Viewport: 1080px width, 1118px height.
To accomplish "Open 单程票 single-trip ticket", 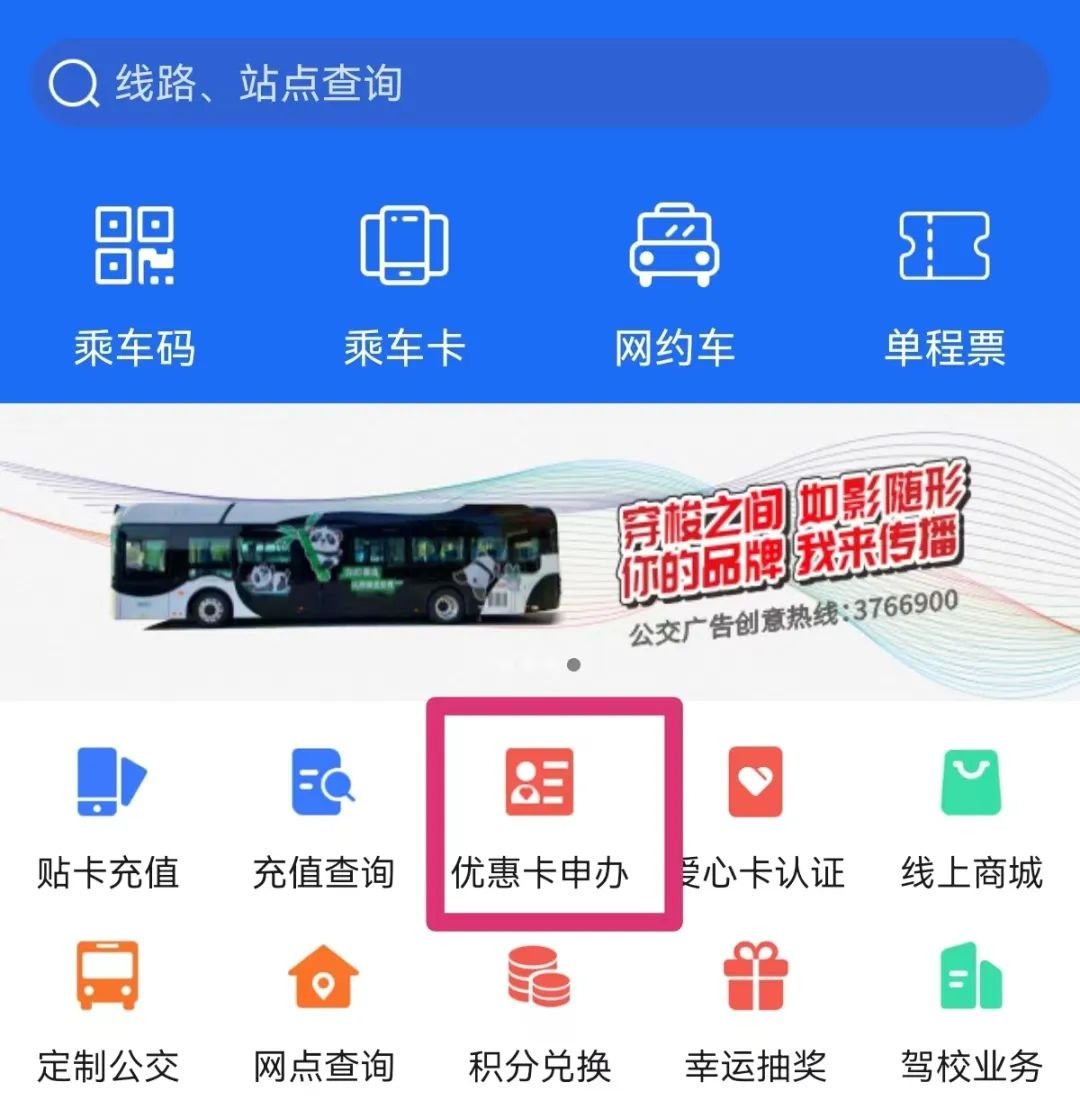I will (945, 285).
